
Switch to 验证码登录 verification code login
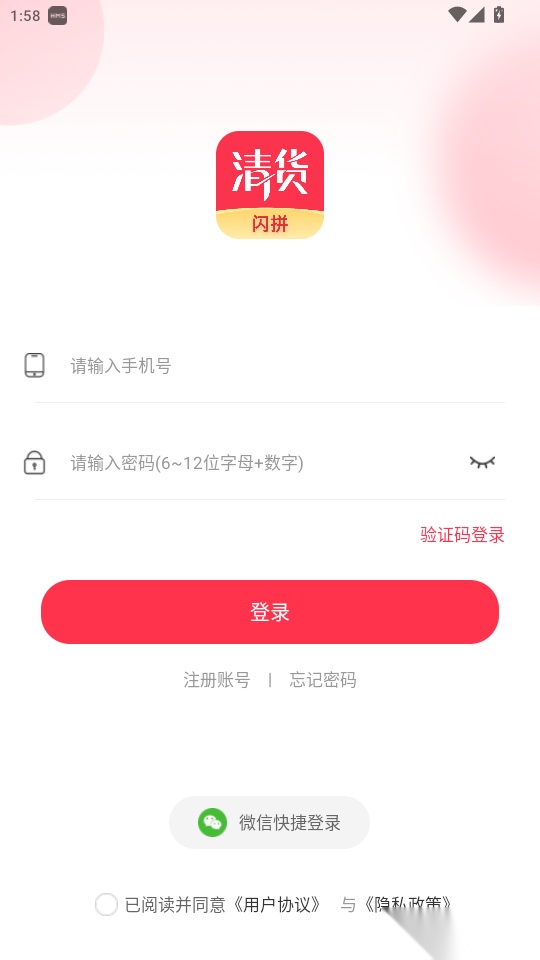pos(462,534)
